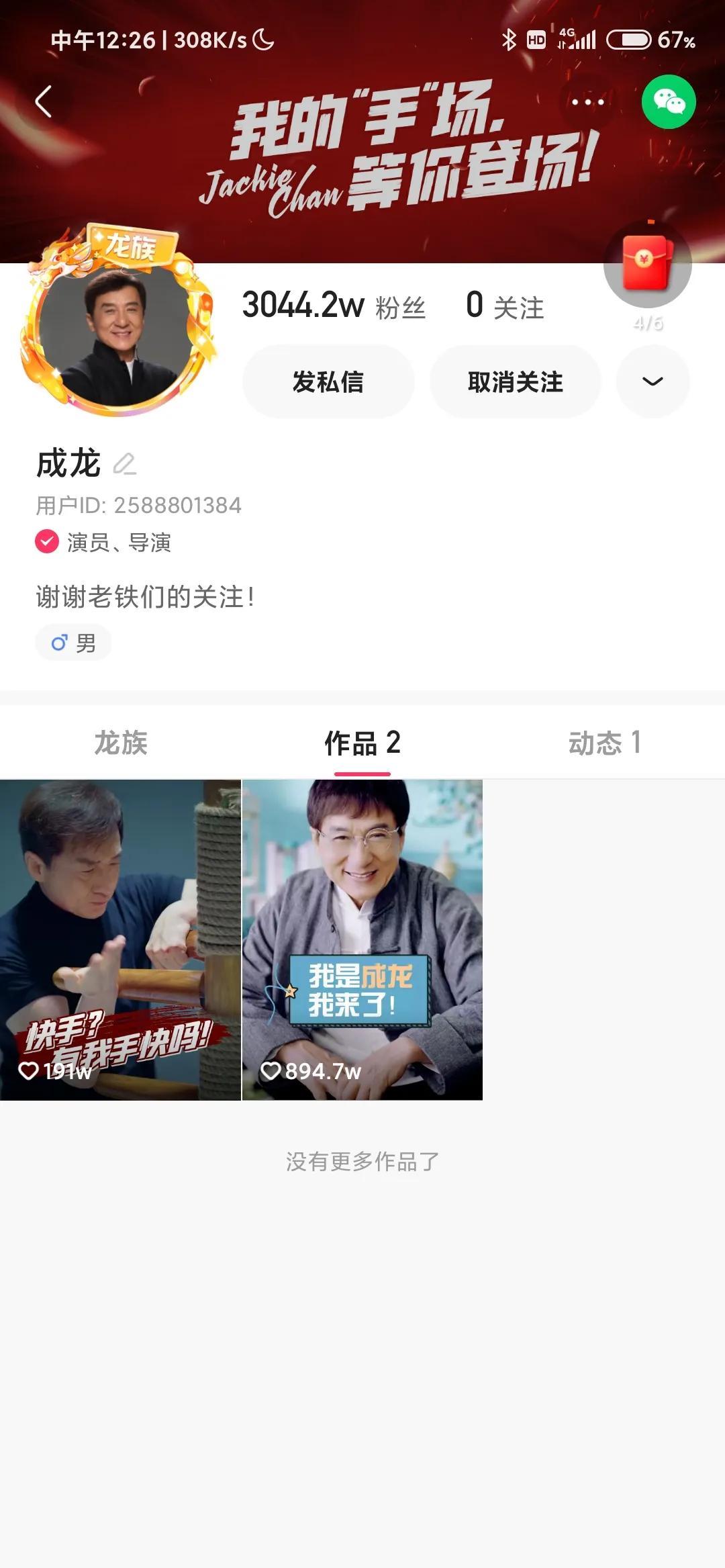The height and width of the screenshot is (1568, 725).
Task: Expand the dropdown chevron beside 取消关注
Action: 652,381
